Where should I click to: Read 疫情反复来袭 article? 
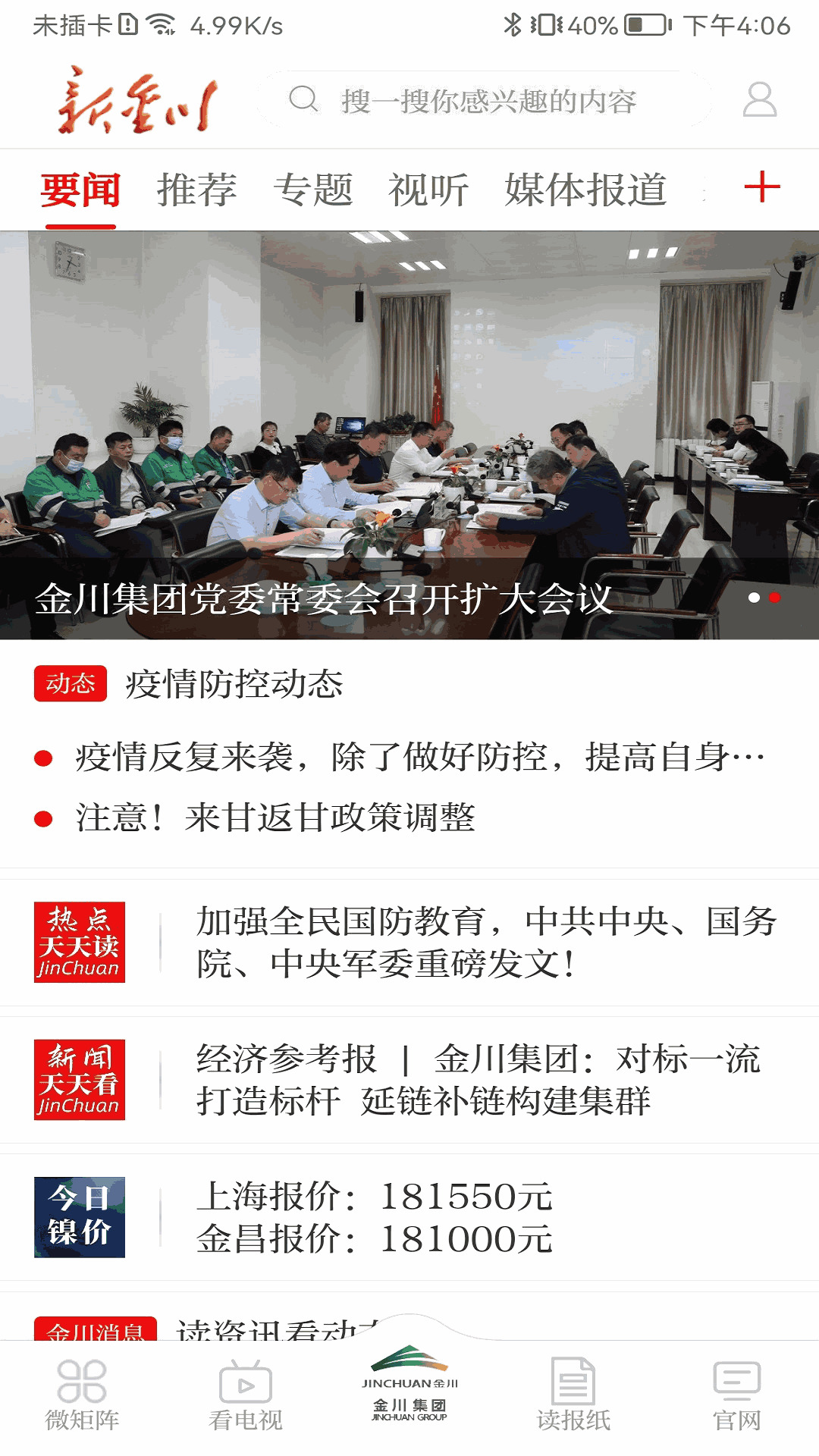click(419, 757)
